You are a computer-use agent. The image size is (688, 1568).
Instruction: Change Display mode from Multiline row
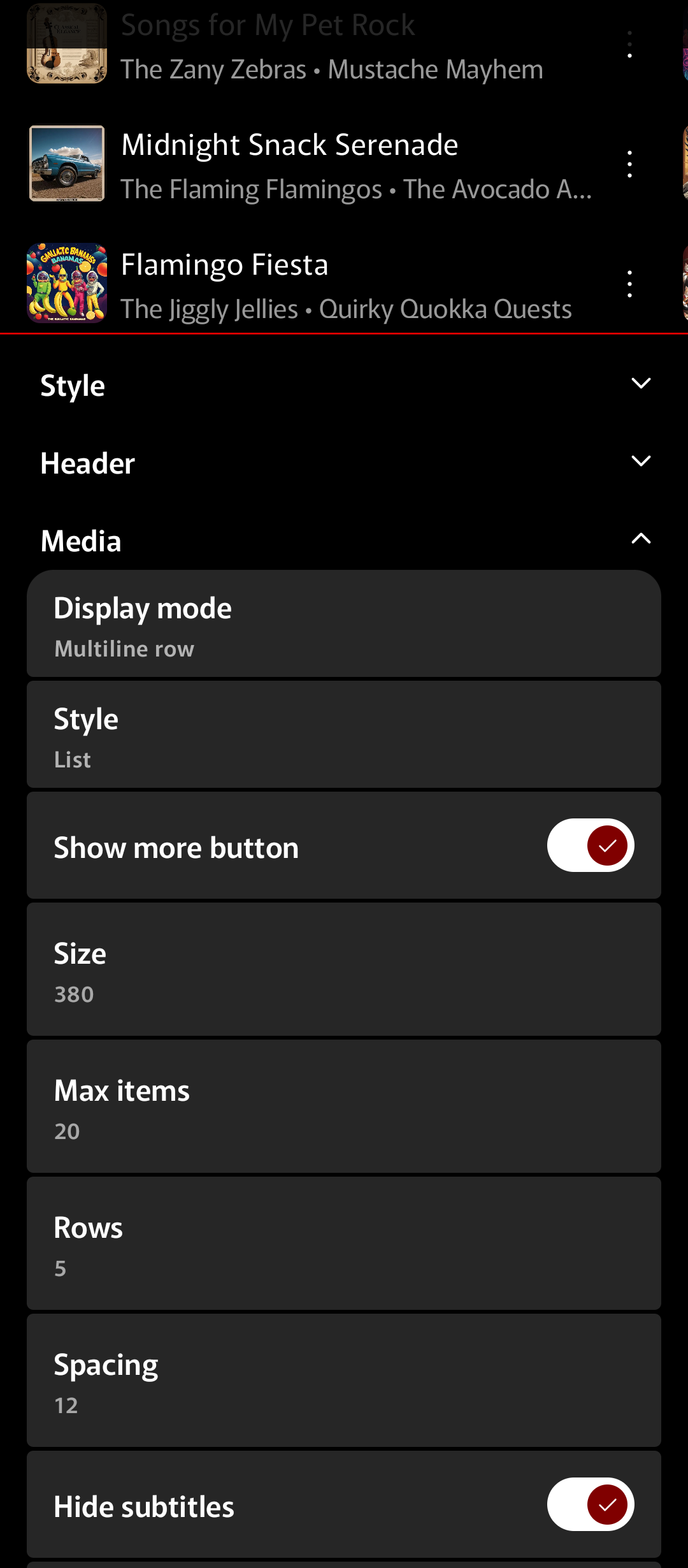point(344,625)
